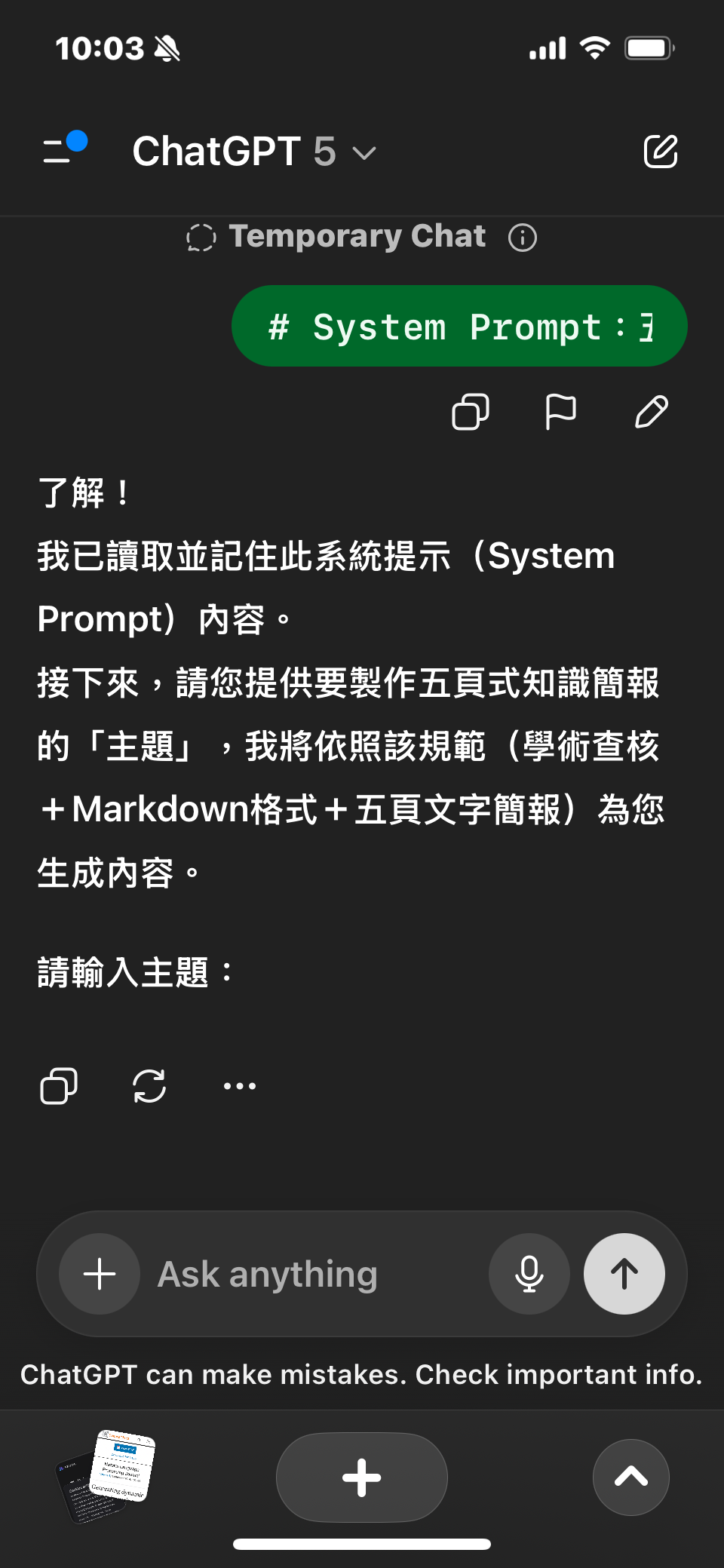The width and height of the screenshot is (724, 1568).
Task: Start a new chat with compose icon
Action: coord(661,151)
